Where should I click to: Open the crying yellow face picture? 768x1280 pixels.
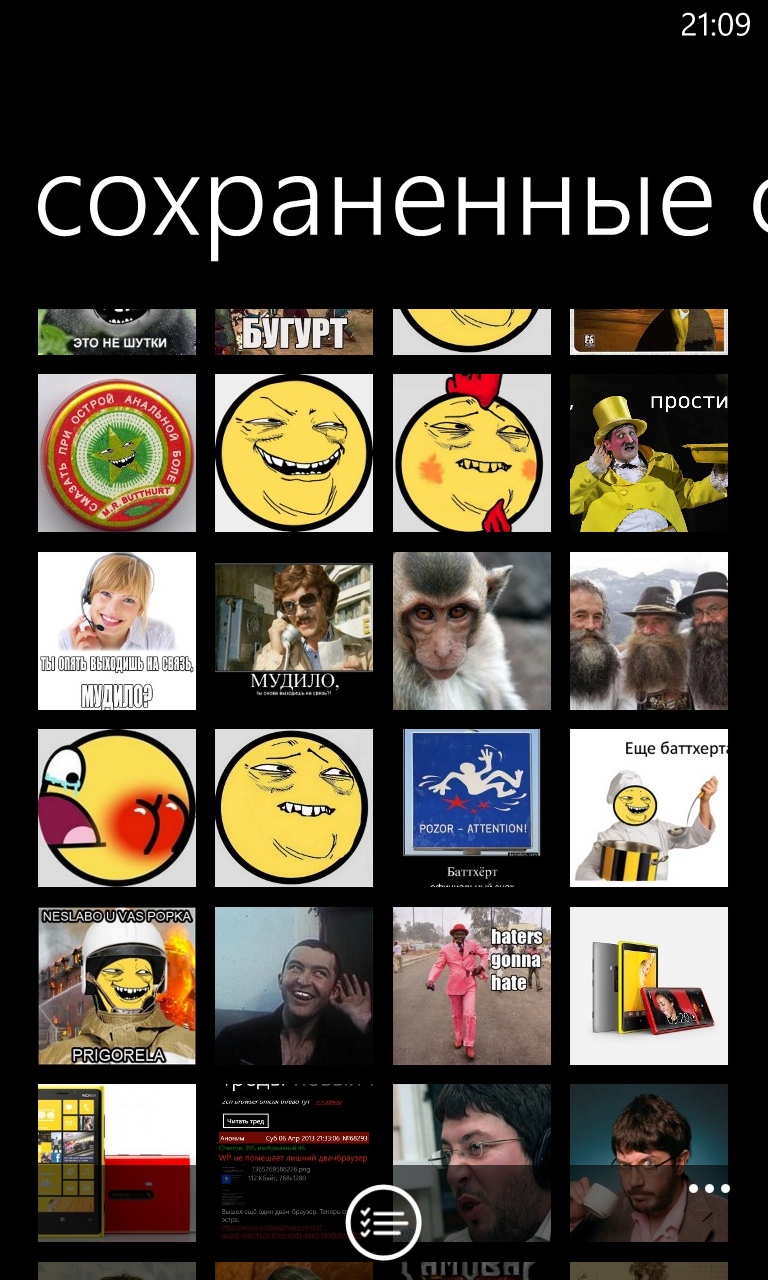click(117, 808)
